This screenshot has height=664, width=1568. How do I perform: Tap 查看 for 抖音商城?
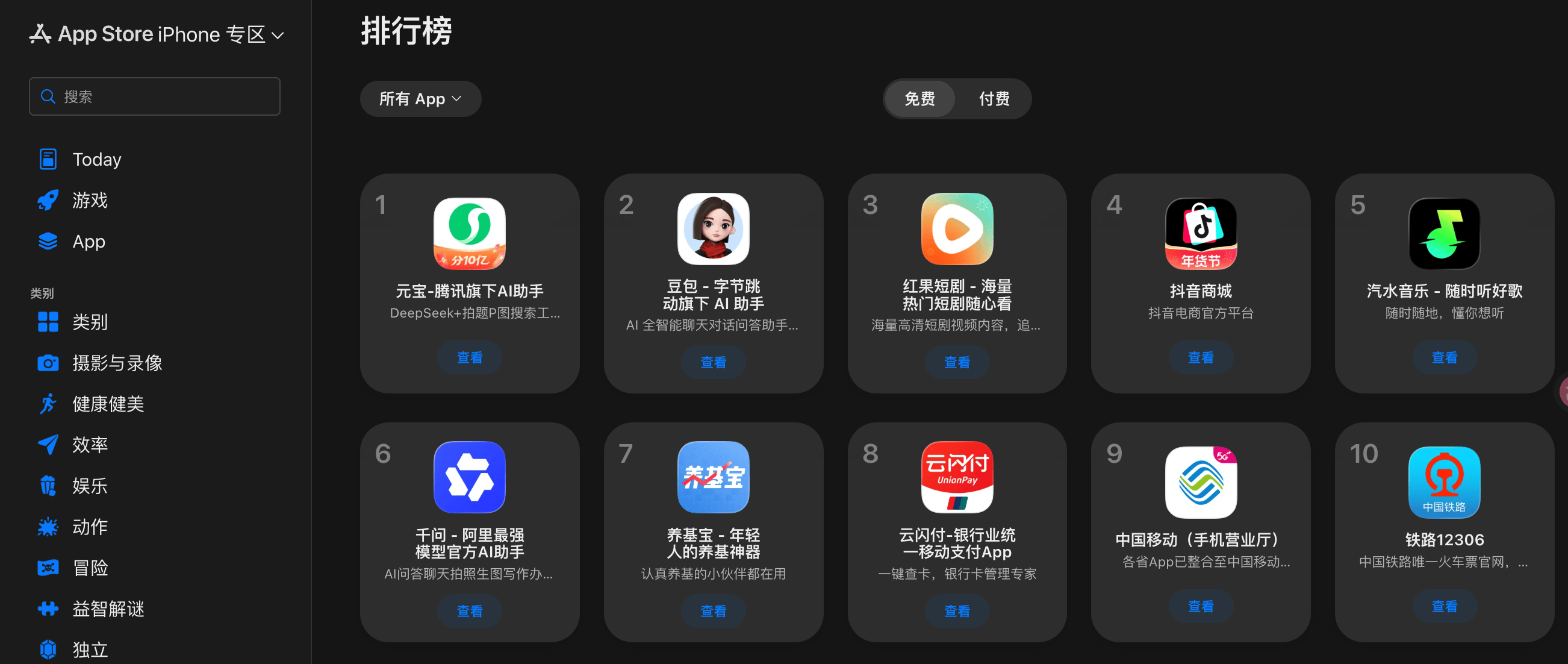[1200, 357]
